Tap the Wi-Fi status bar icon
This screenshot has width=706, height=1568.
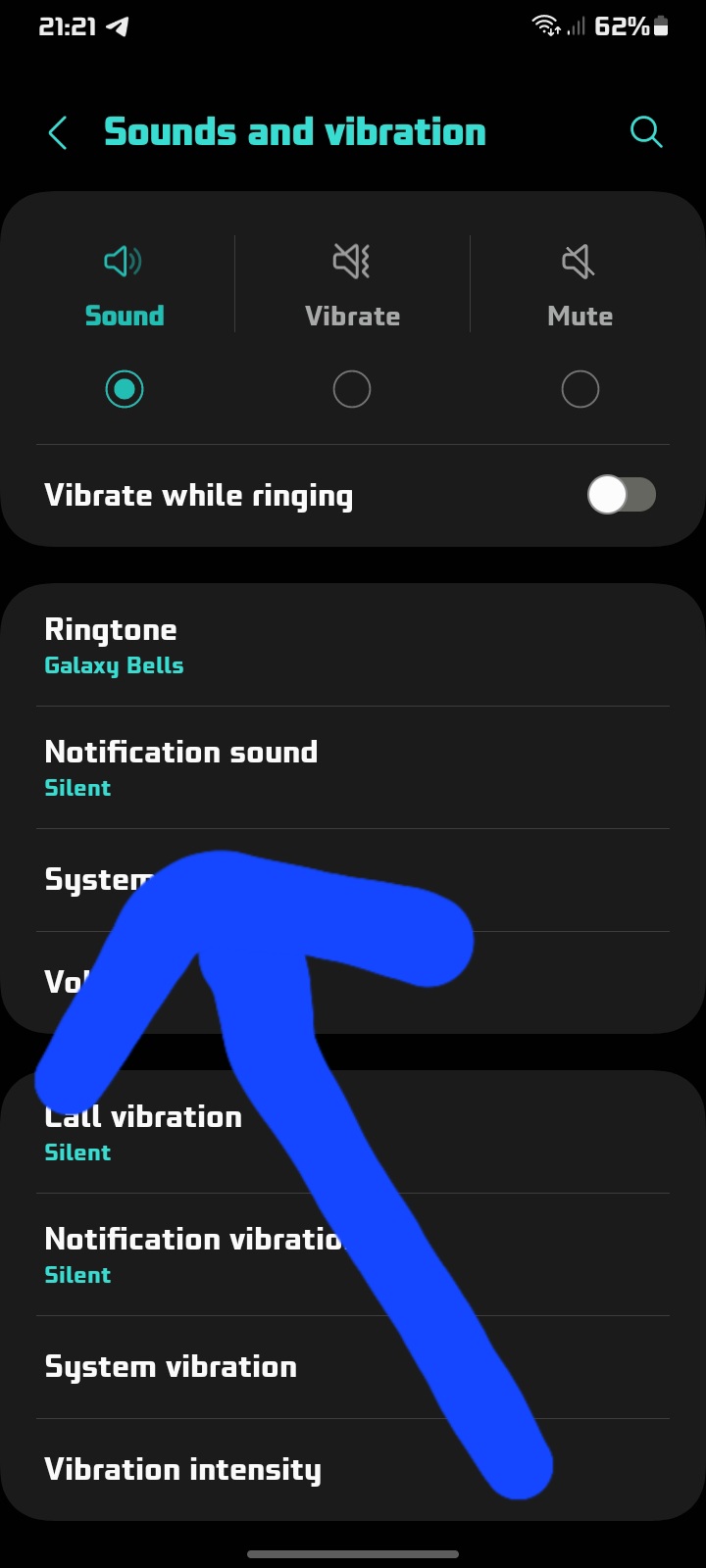point(543,26)
